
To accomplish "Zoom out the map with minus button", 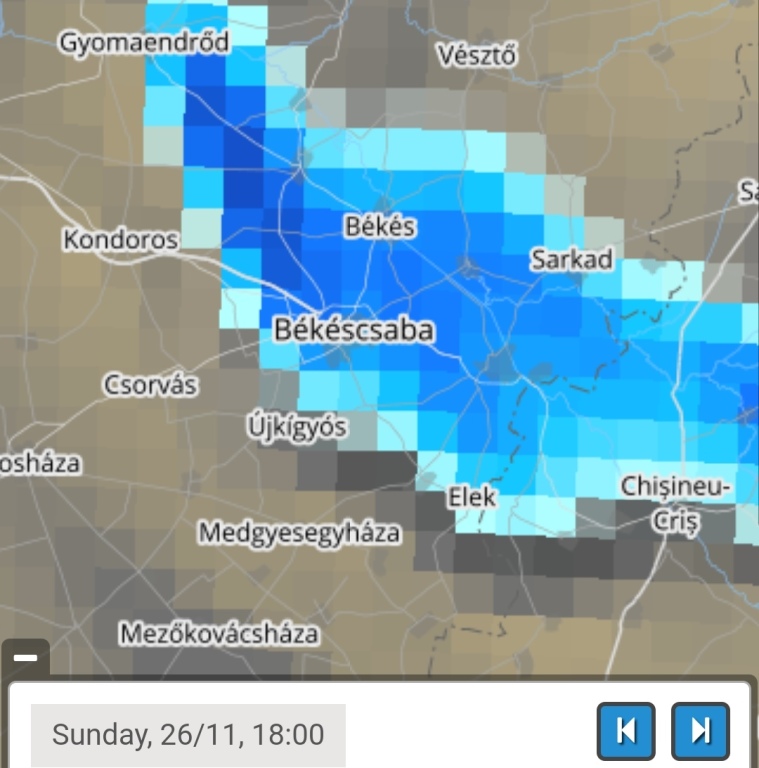I will (25, 658).
